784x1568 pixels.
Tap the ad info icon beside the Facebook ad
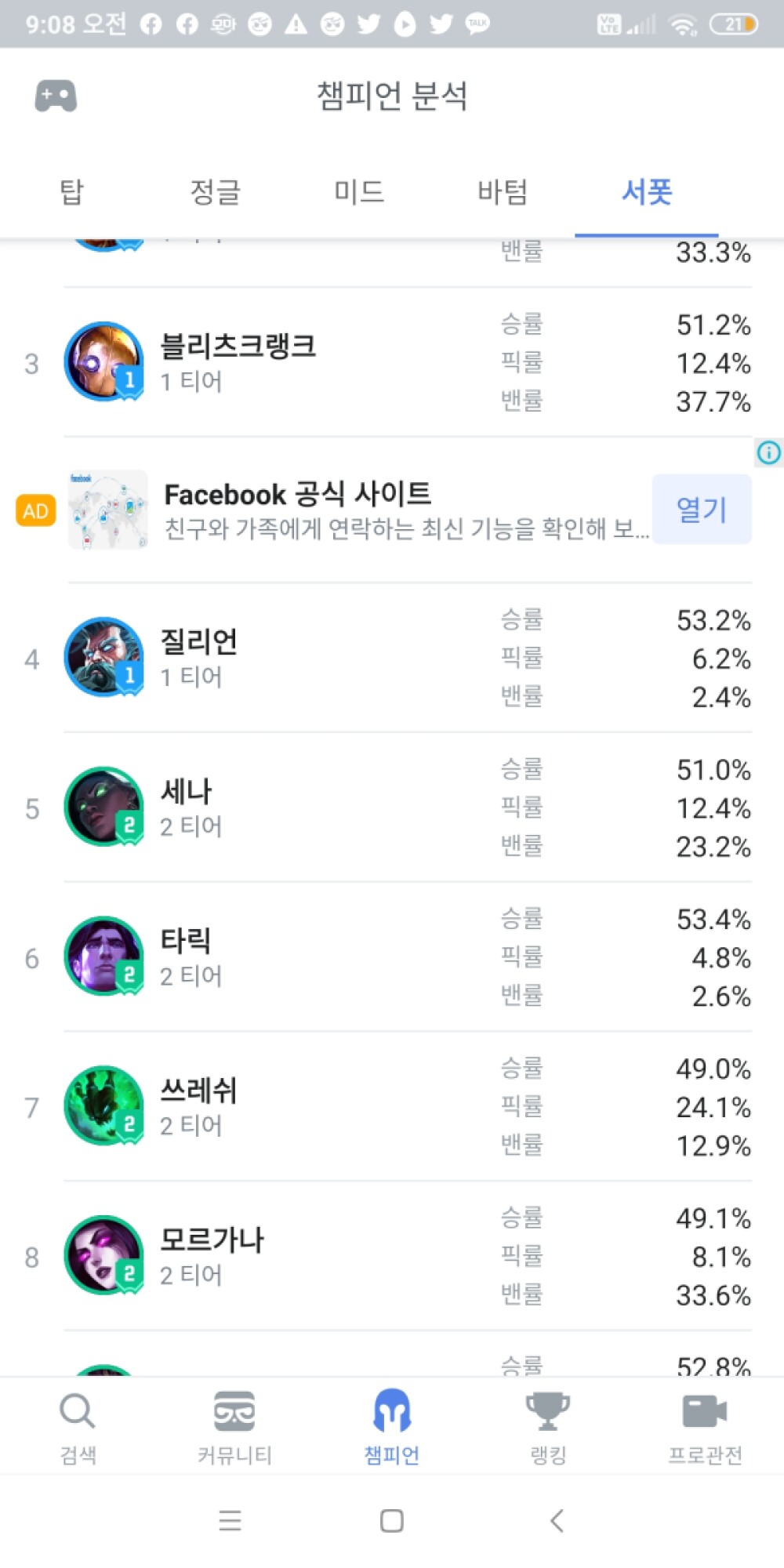769,453
